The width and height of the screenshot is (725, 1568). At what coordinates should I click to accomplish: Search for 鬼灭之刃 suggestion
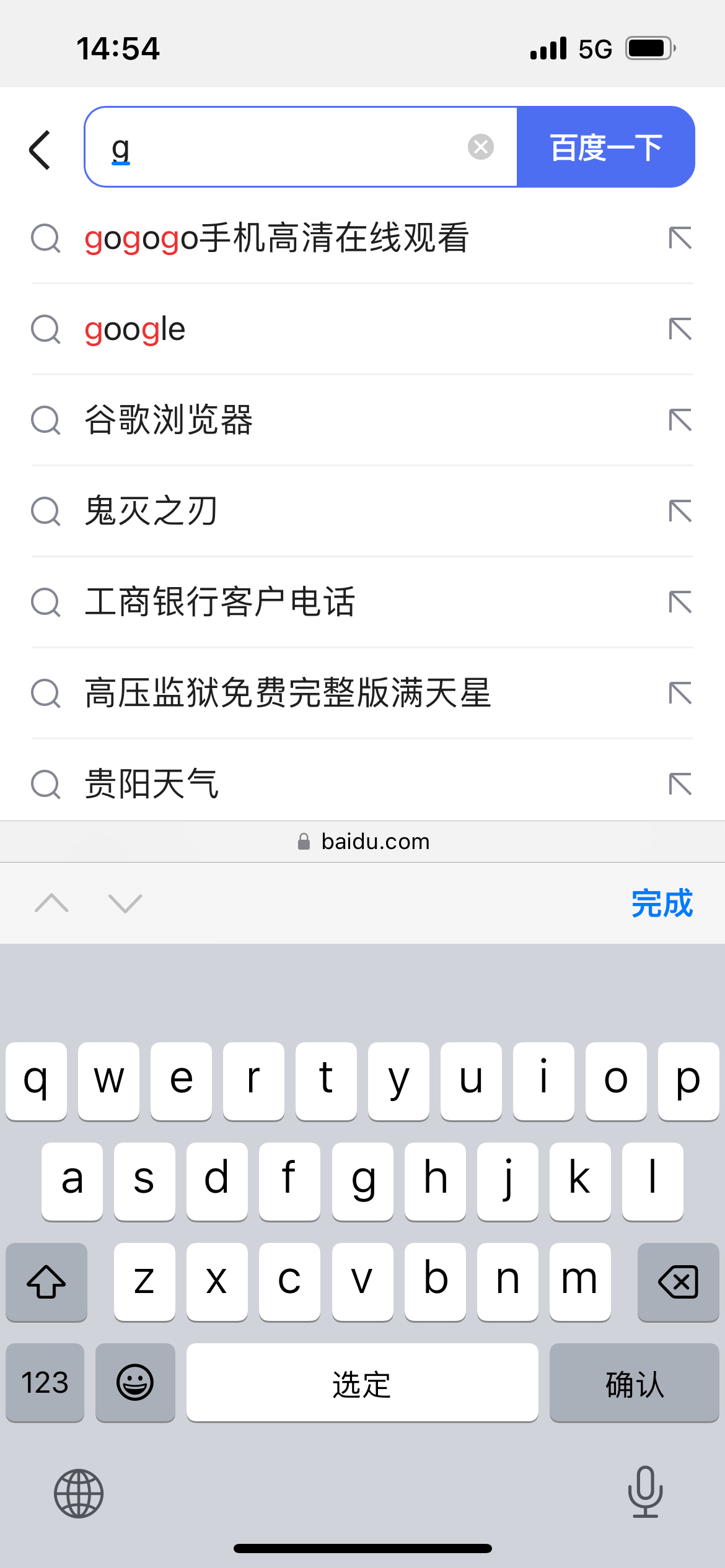coord(151,511)
